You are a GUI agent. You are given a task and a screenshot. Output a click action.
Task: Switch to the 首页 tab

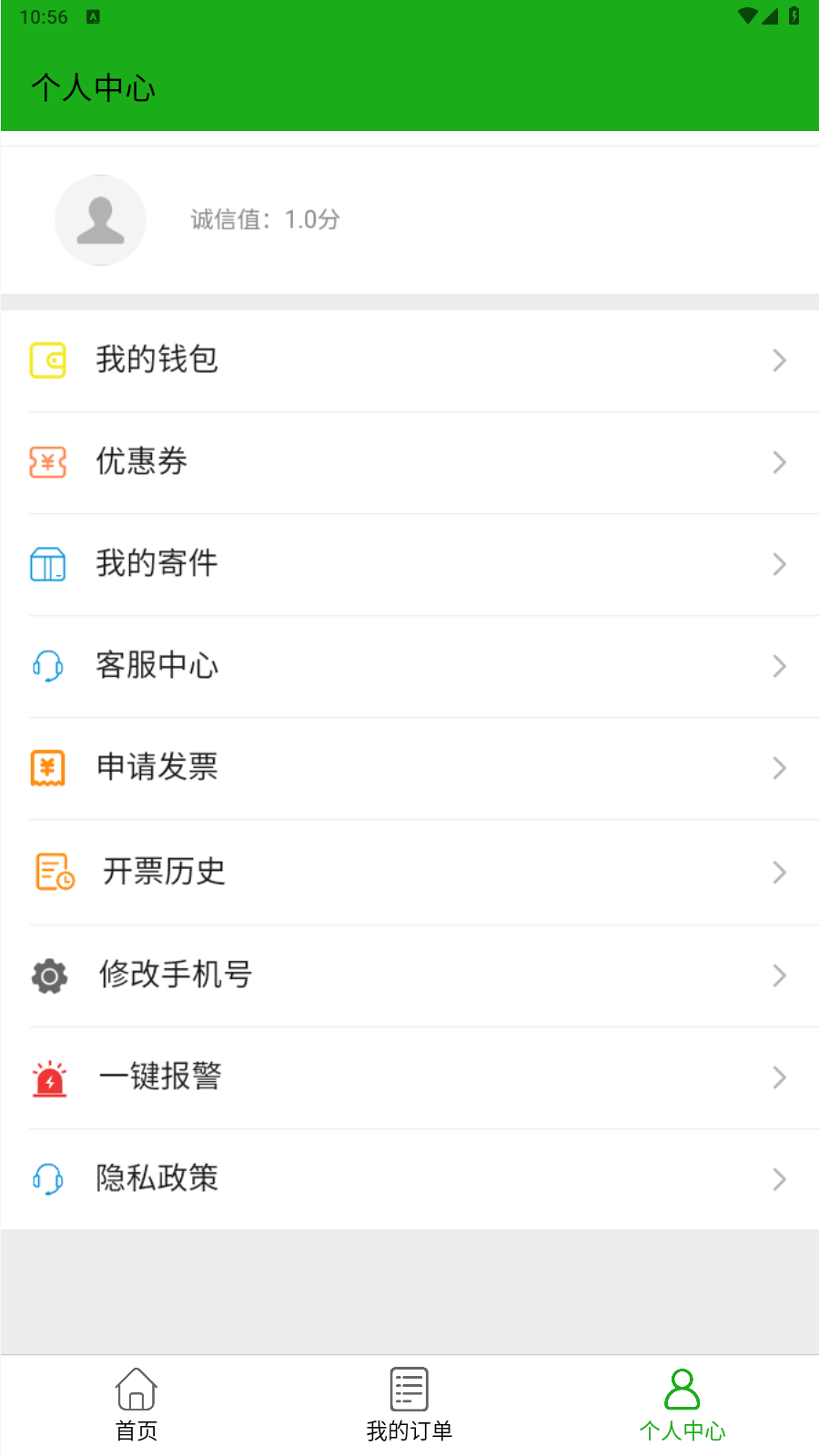click(x=136, y=1404)
